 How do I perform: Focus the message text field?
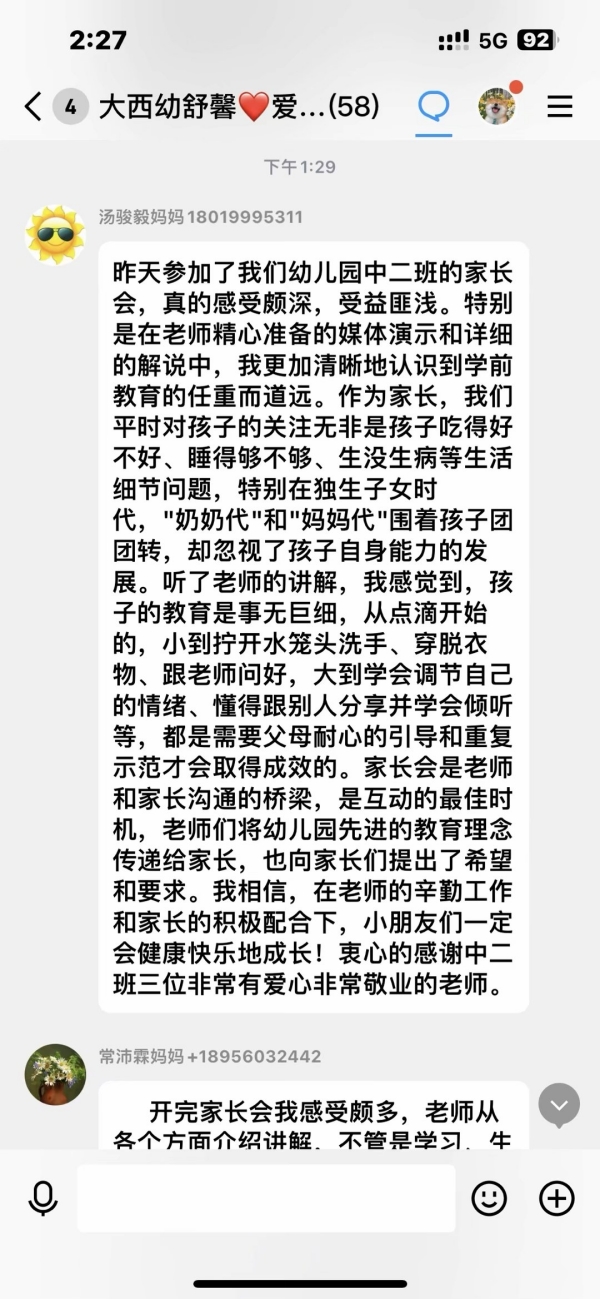(265, 1197)
